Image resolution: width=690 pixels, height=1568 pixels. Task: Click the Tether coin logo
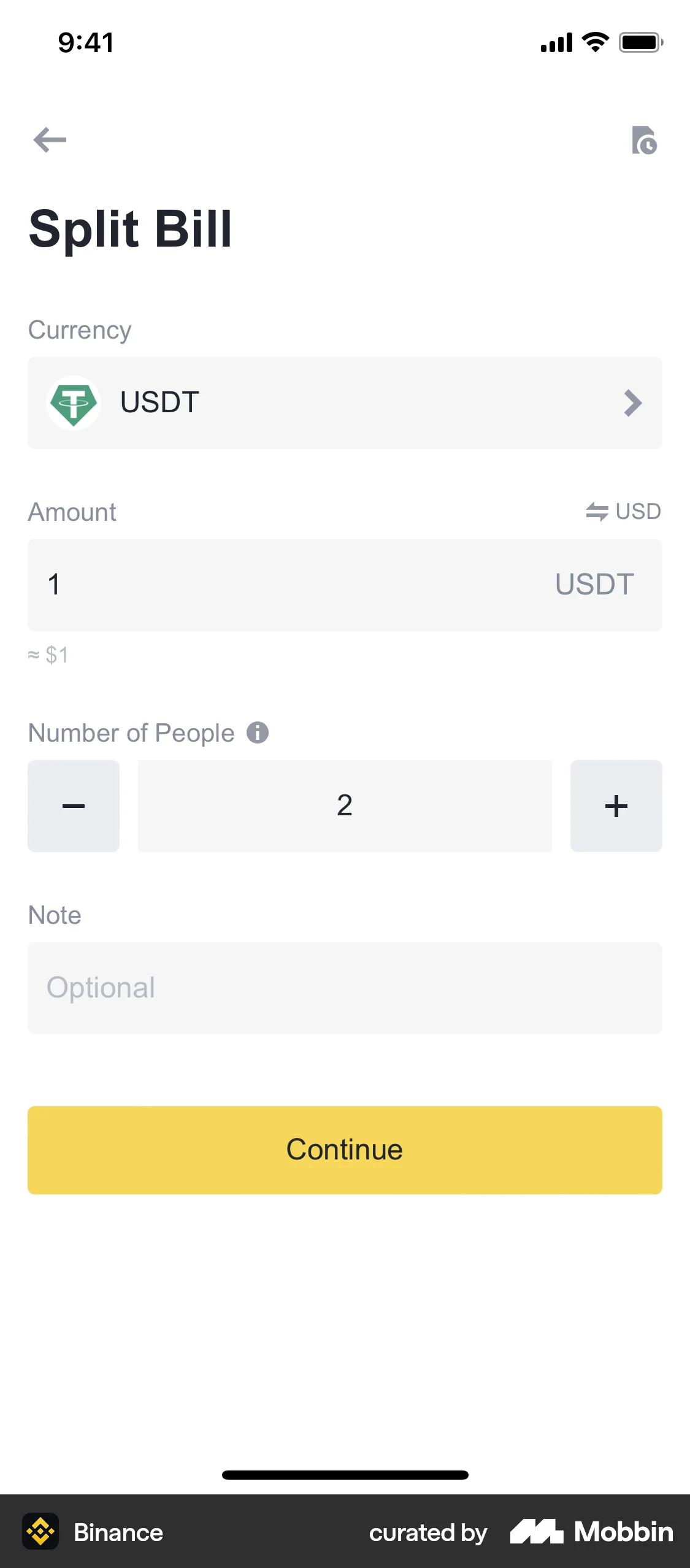pyautogui.click(x=74, y=402)
